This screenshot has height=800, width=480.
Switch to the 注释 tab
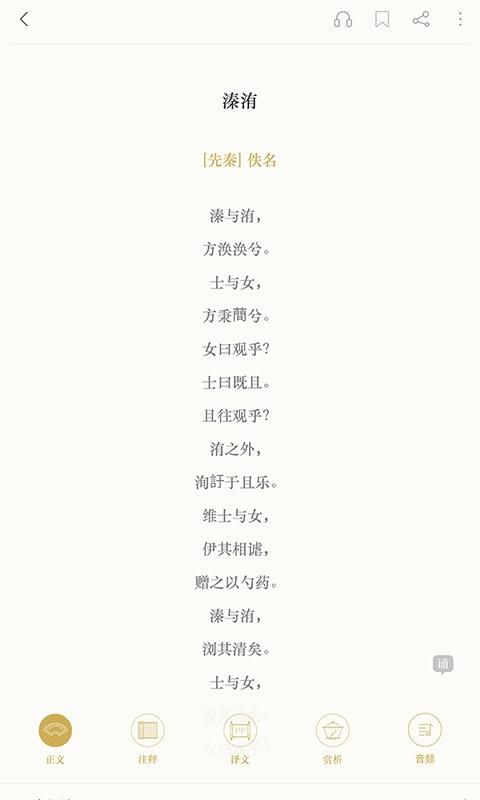(147, 739)
